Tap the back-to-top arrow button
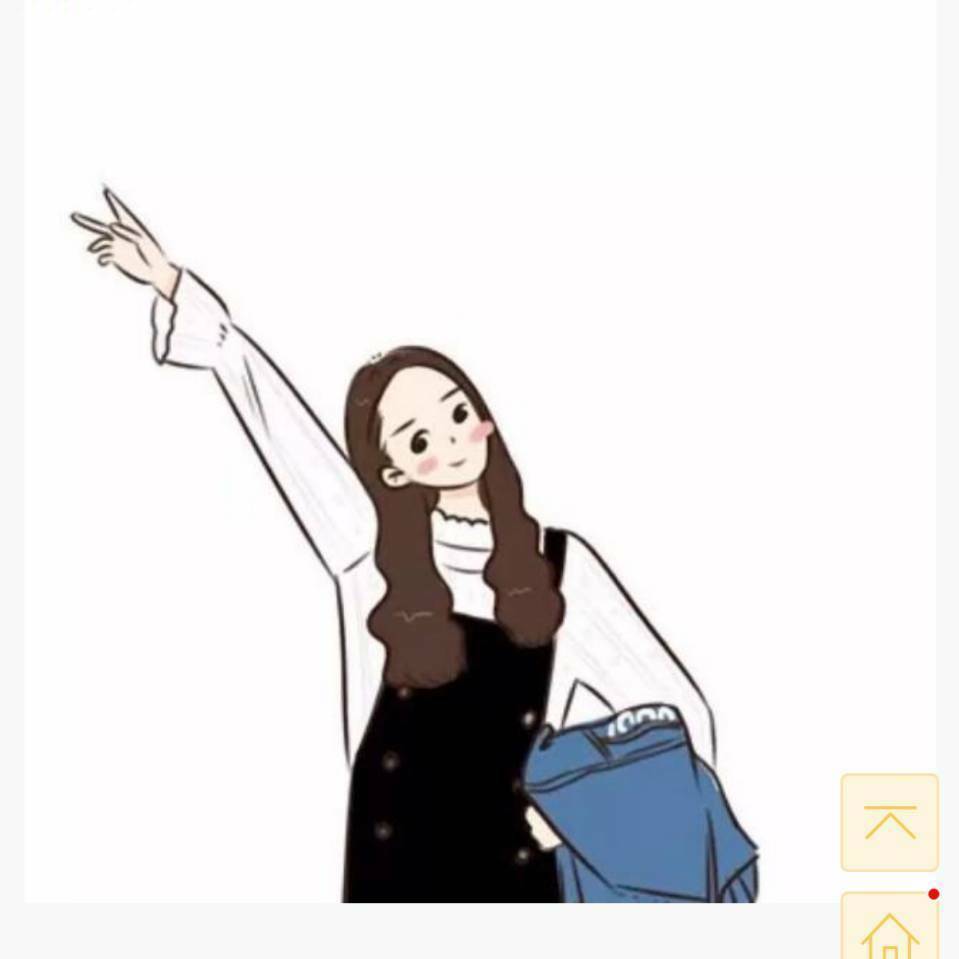The image size is (959, 959). pyautogui.click(x=889, y=822)
